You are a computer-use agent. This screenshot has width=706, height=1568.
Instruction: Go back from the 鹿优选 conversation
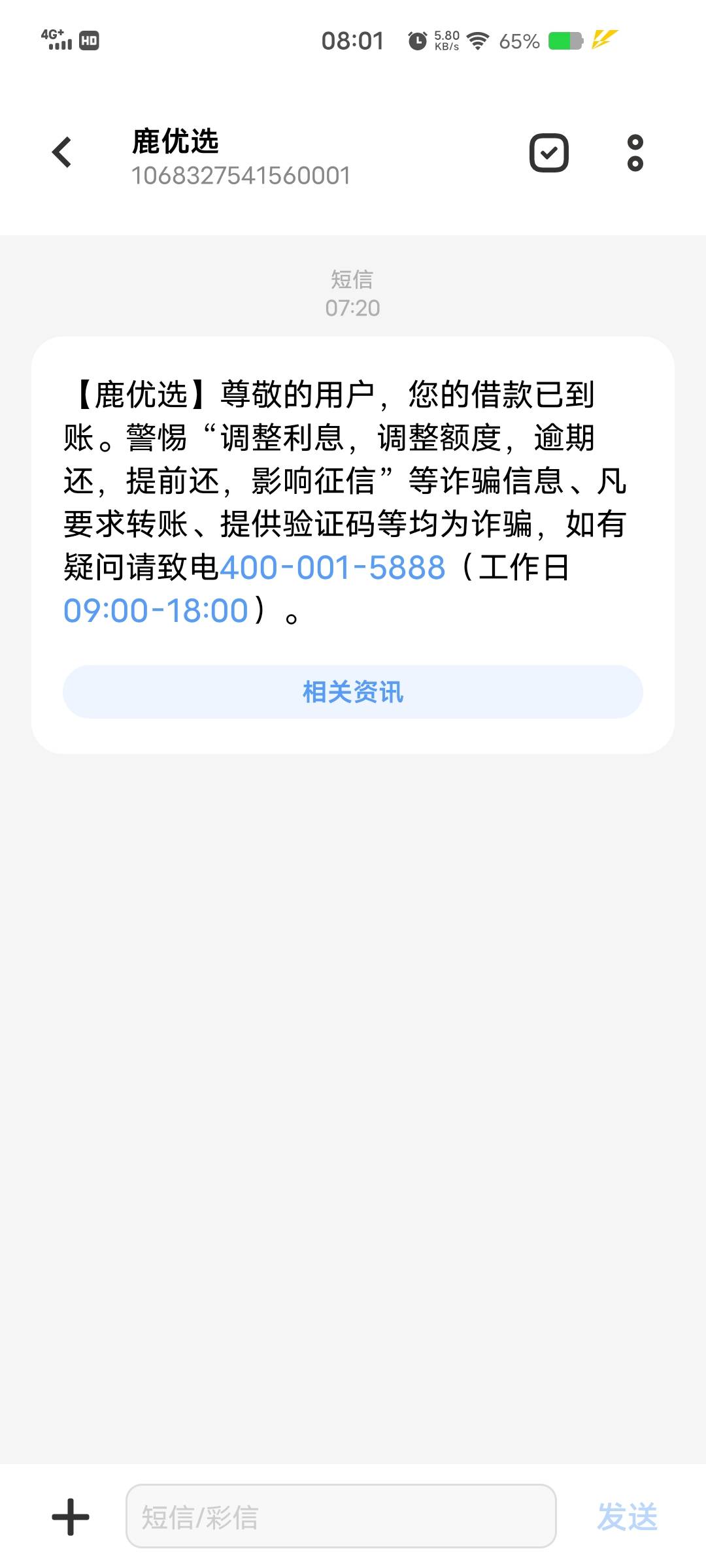click(x=62, y=153)
